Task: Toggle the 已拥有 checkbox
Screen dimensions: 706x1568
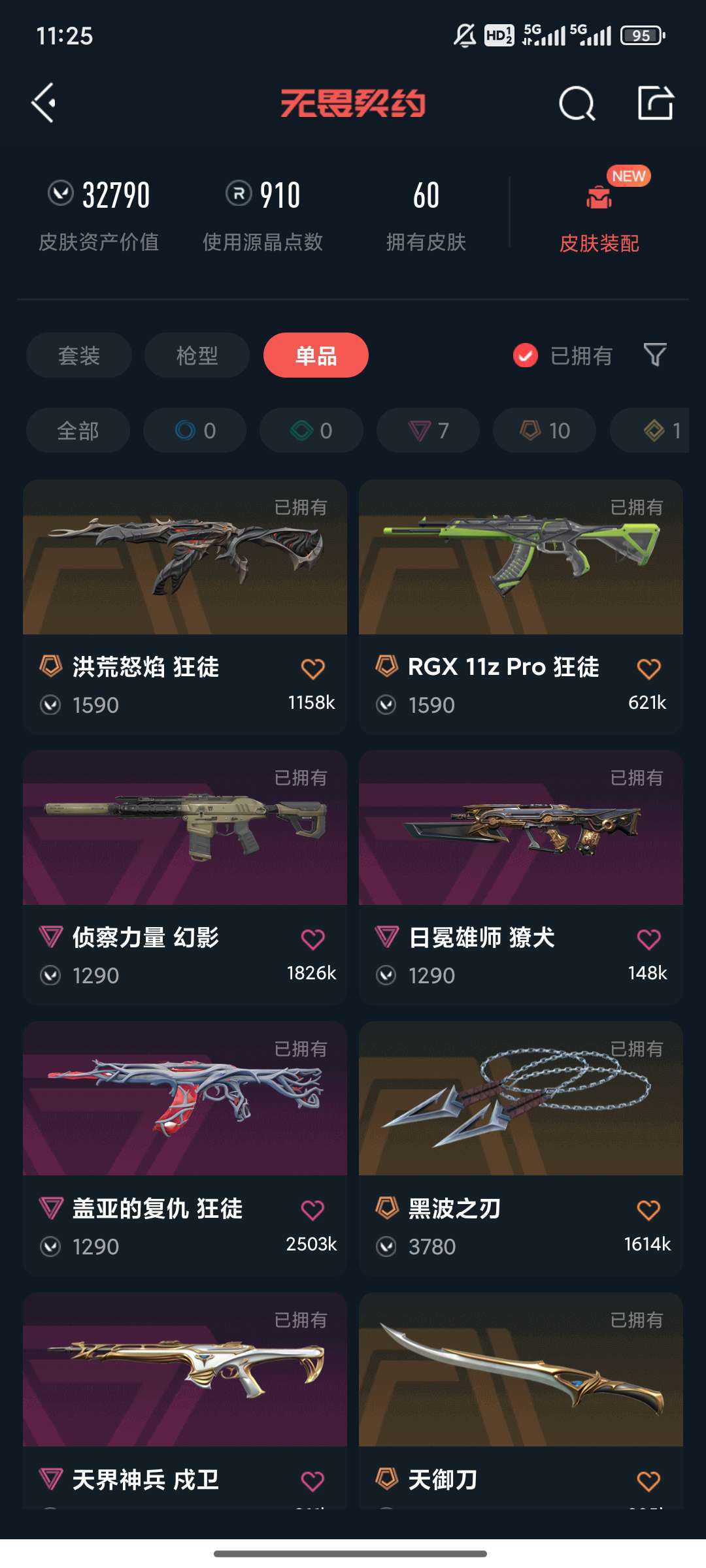Action: tap(526, 355)
